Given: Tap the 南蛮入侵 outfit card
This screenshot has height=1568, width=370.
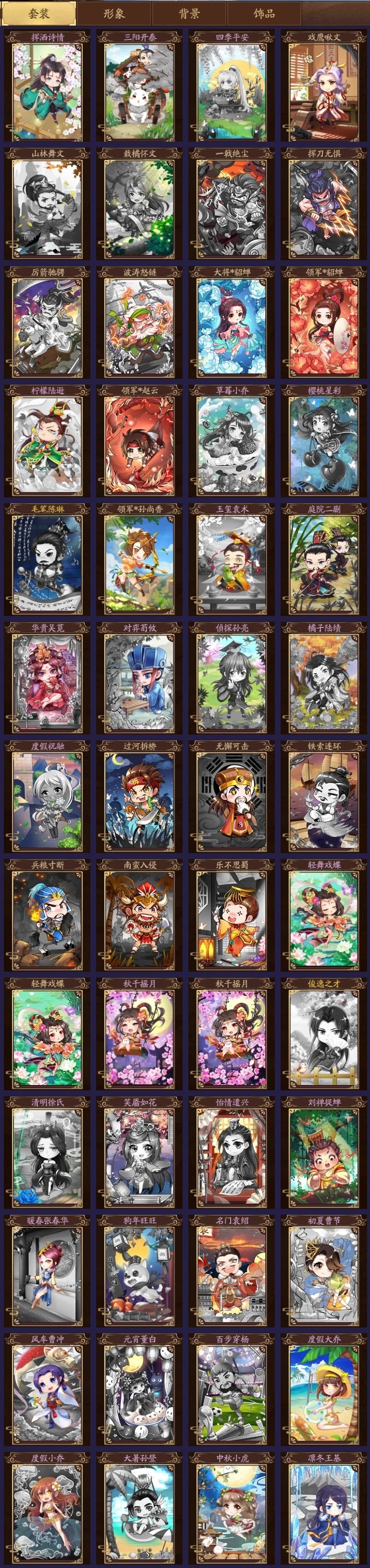Looking at the screenshot, I should point(139,916).
